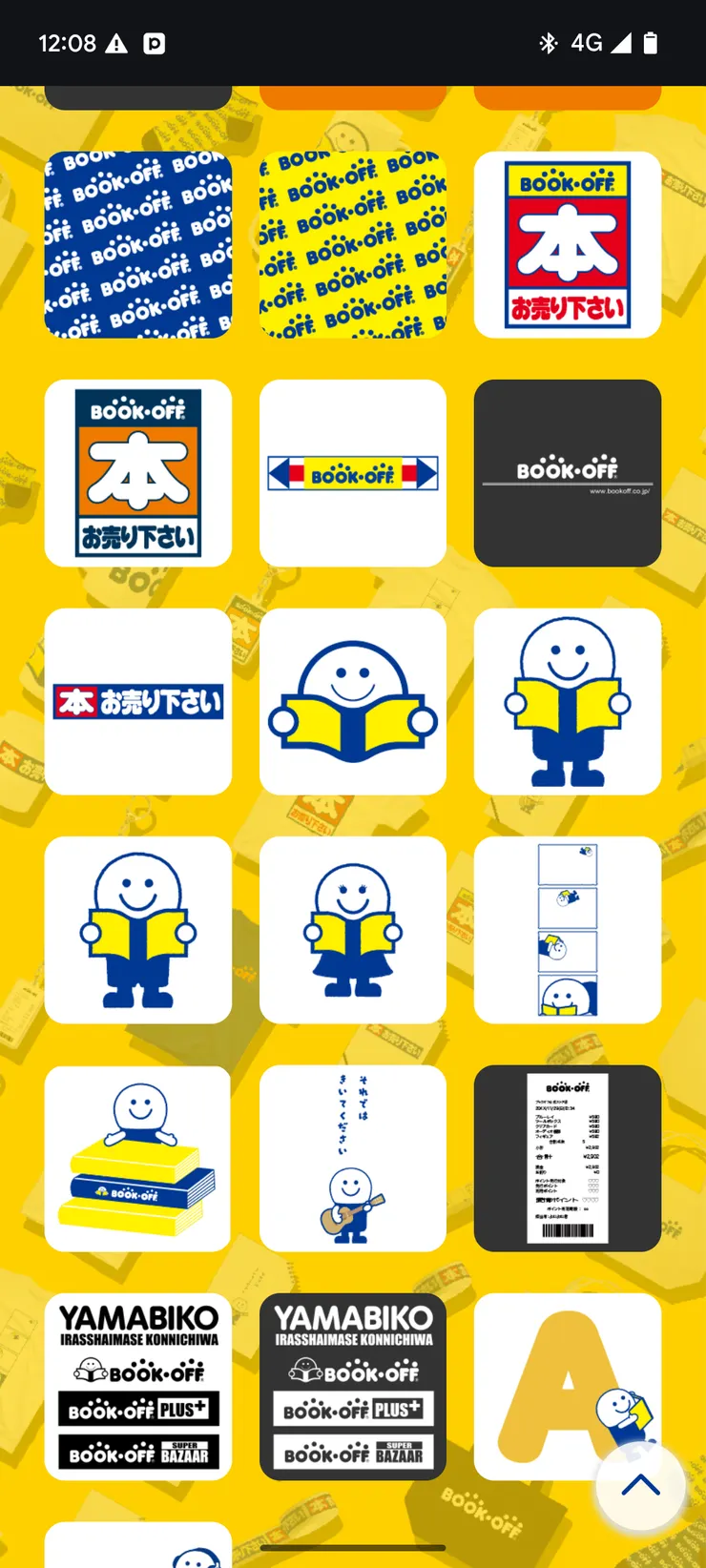Select the mascot with eyelashes tile

[353, 930]
